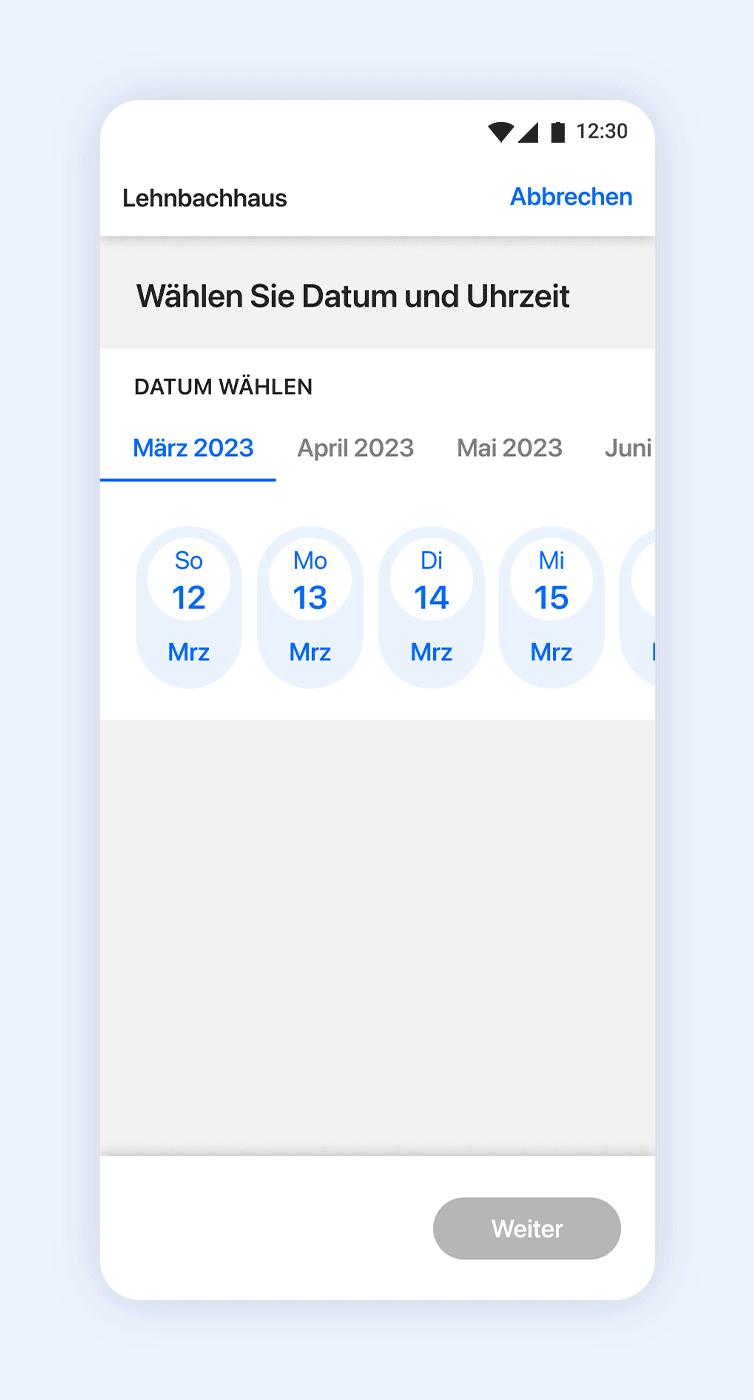Switch to the März 2023 tab

pos(193,448)
